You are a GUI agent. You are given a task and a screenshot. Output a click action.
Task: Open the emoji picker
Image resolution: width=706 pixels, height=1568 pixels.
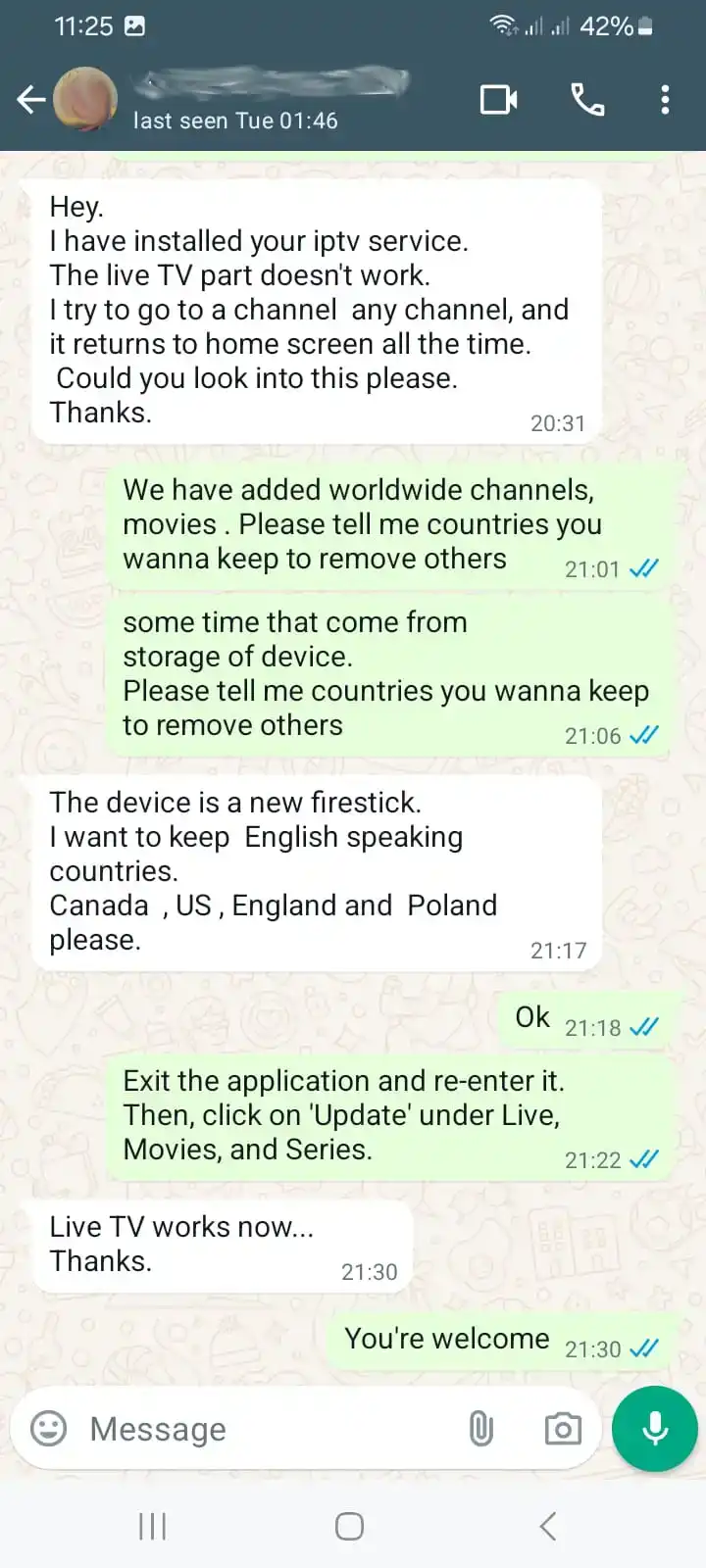(49, 1429)
